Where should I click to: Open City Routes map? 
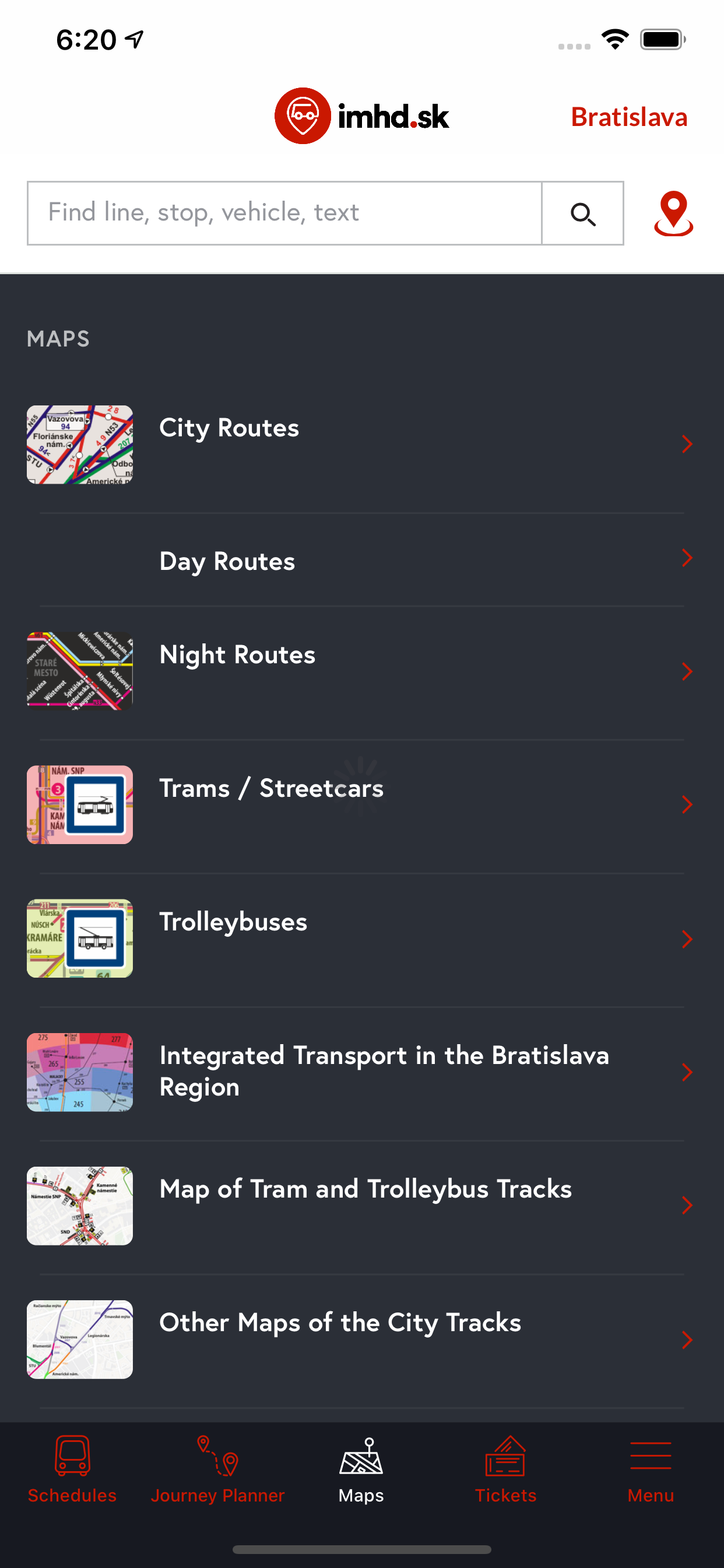click(x=362, y=445)
